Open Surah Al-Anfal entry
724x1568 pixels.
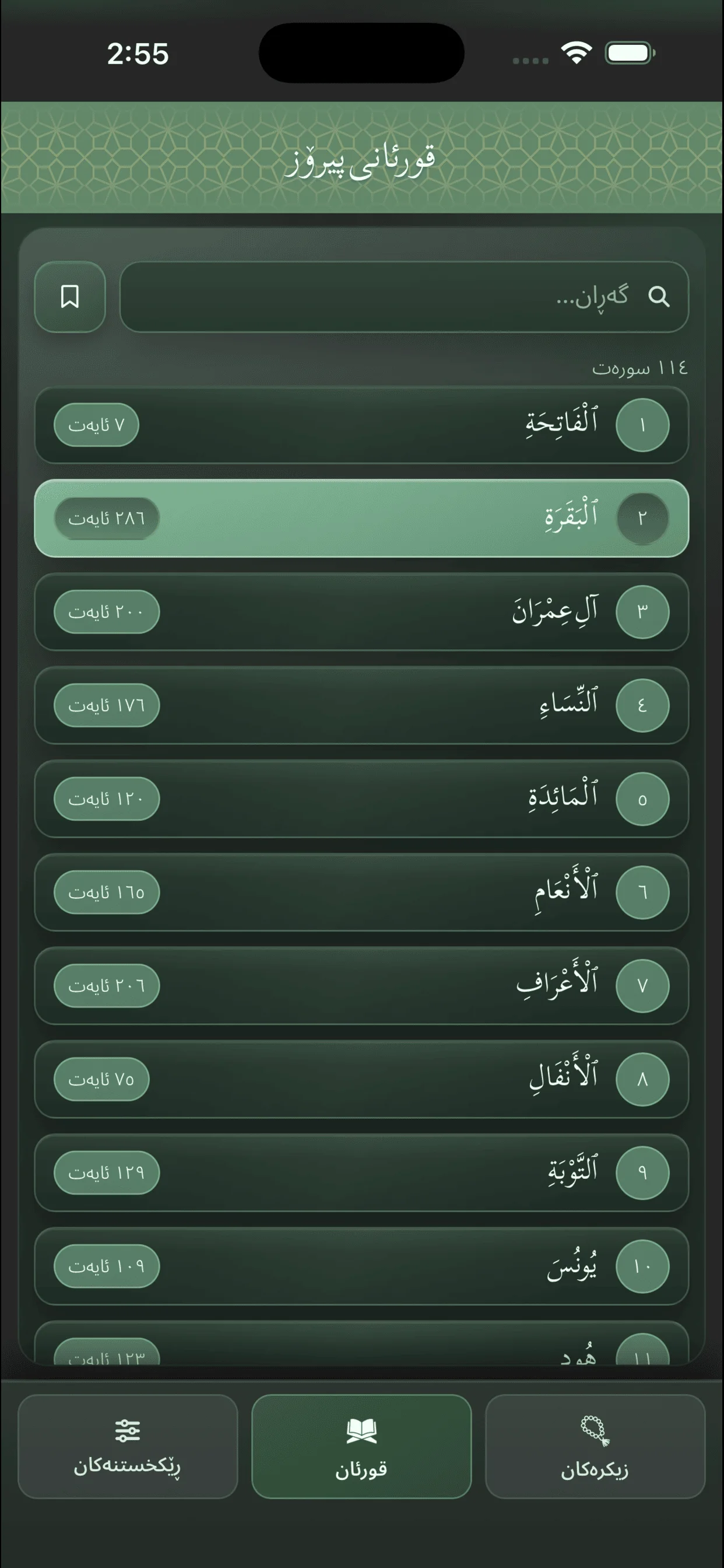point(361,1079)
